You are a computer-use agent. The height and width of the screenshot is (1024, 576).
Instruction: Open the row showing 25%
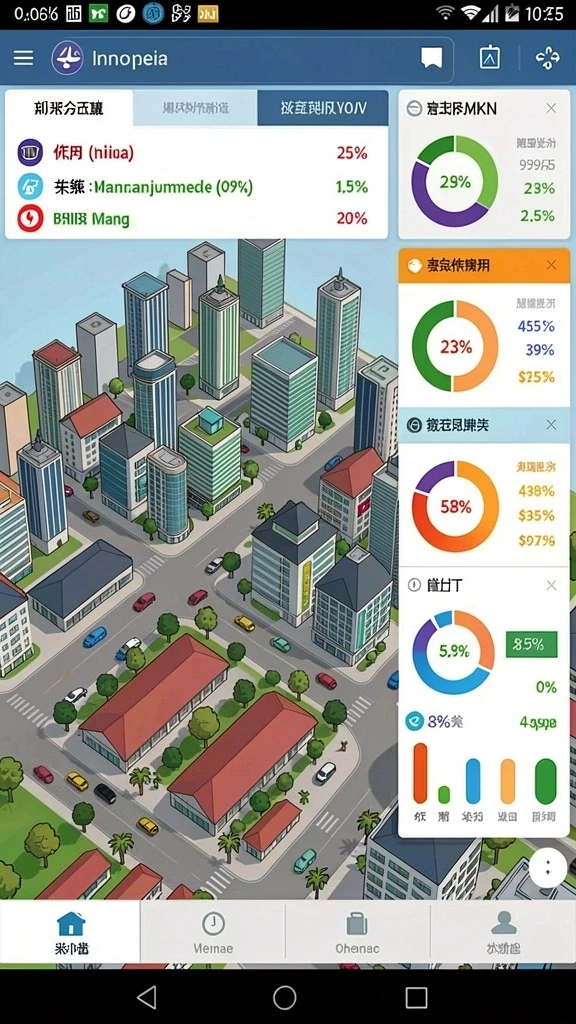[x=196, y=153]
